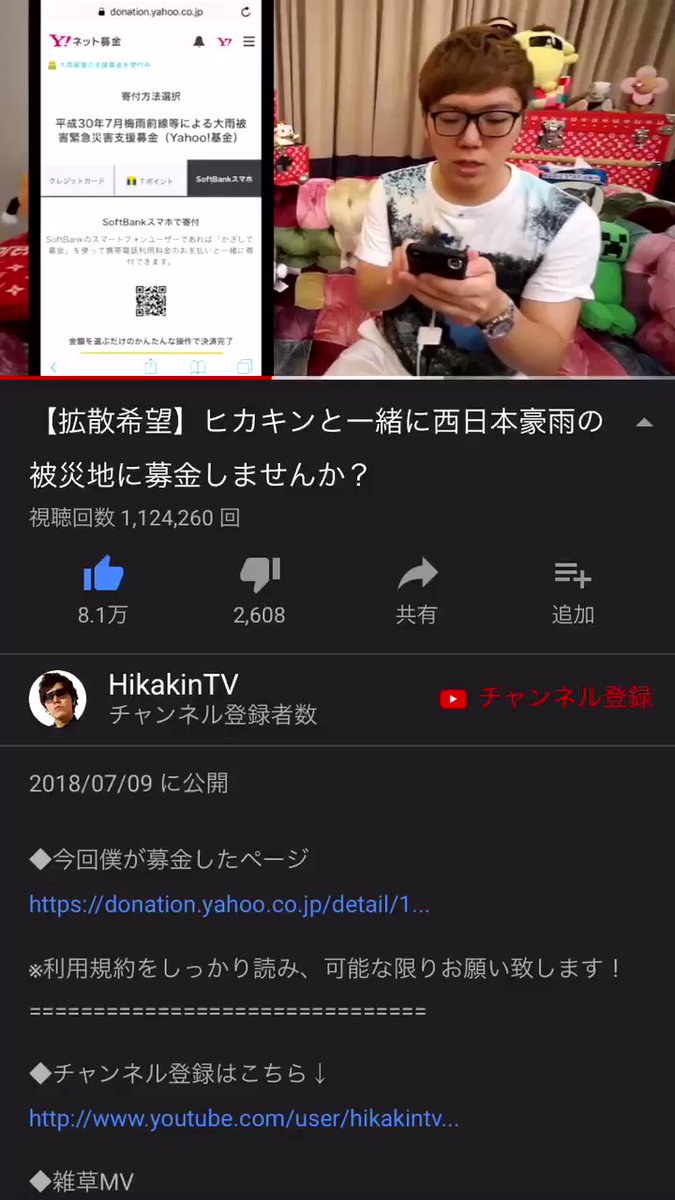Screen dimensions: 675x1200
Task: Collapse the video description arrow
Action: [x=644, y=423]
